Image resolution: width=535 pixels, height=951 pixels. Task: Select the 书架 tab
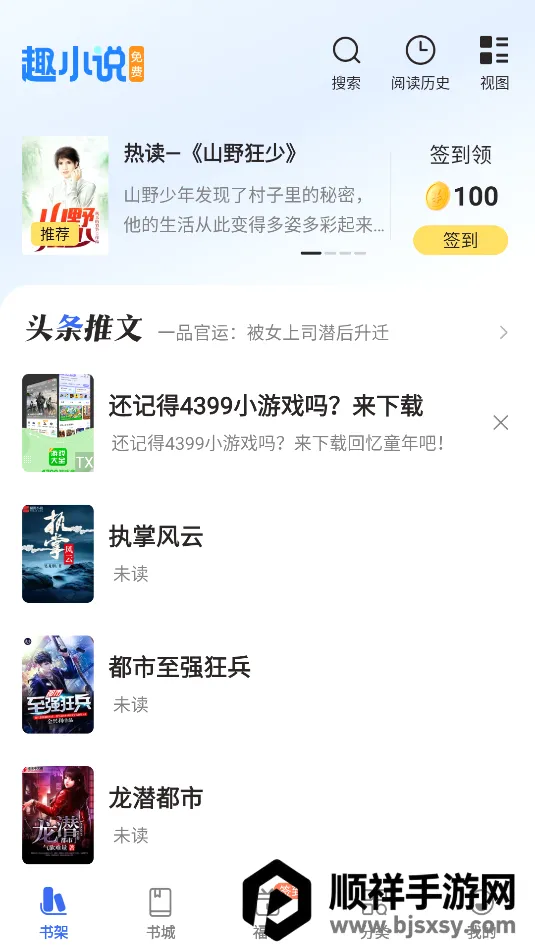(x=53, y=914)
